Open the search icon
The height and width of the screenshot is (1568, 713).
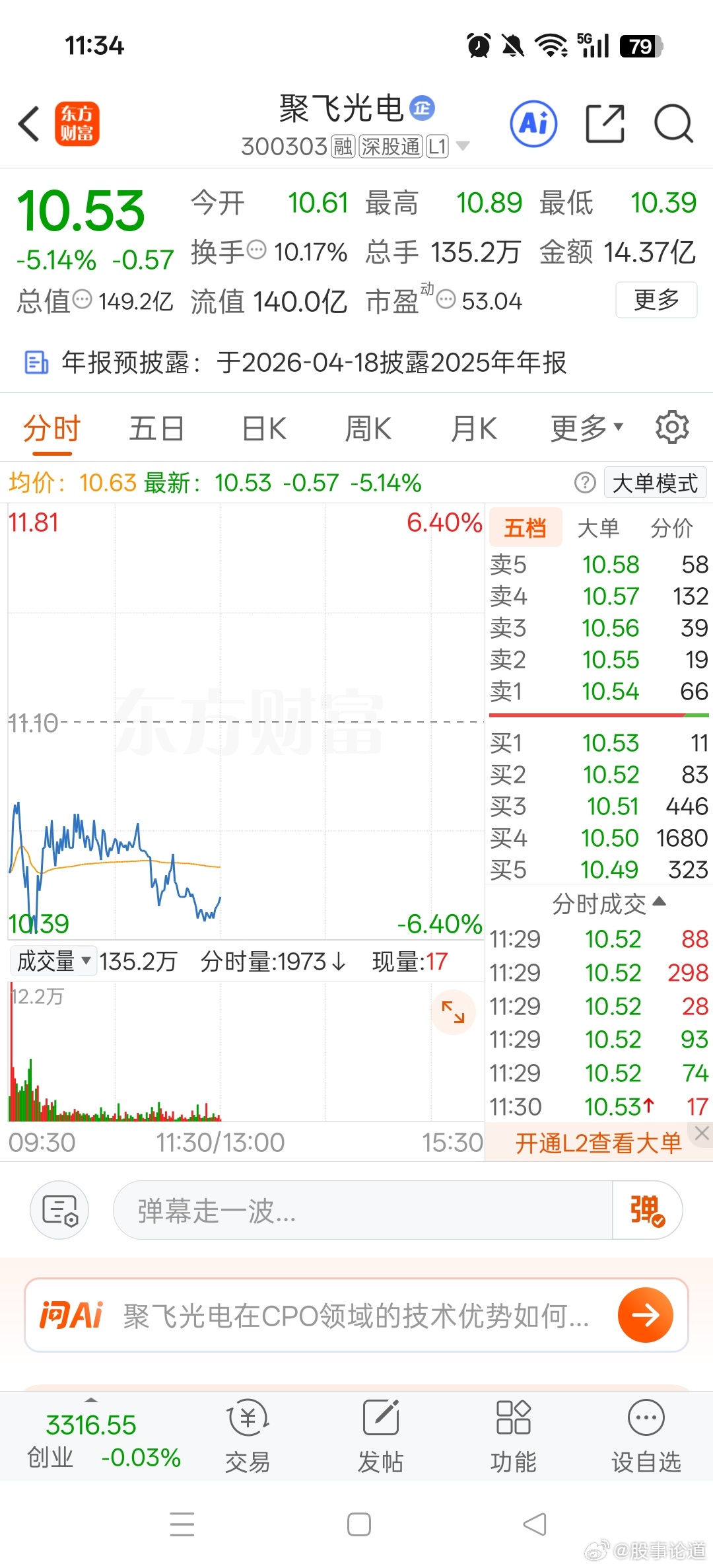tap(673, 124)
